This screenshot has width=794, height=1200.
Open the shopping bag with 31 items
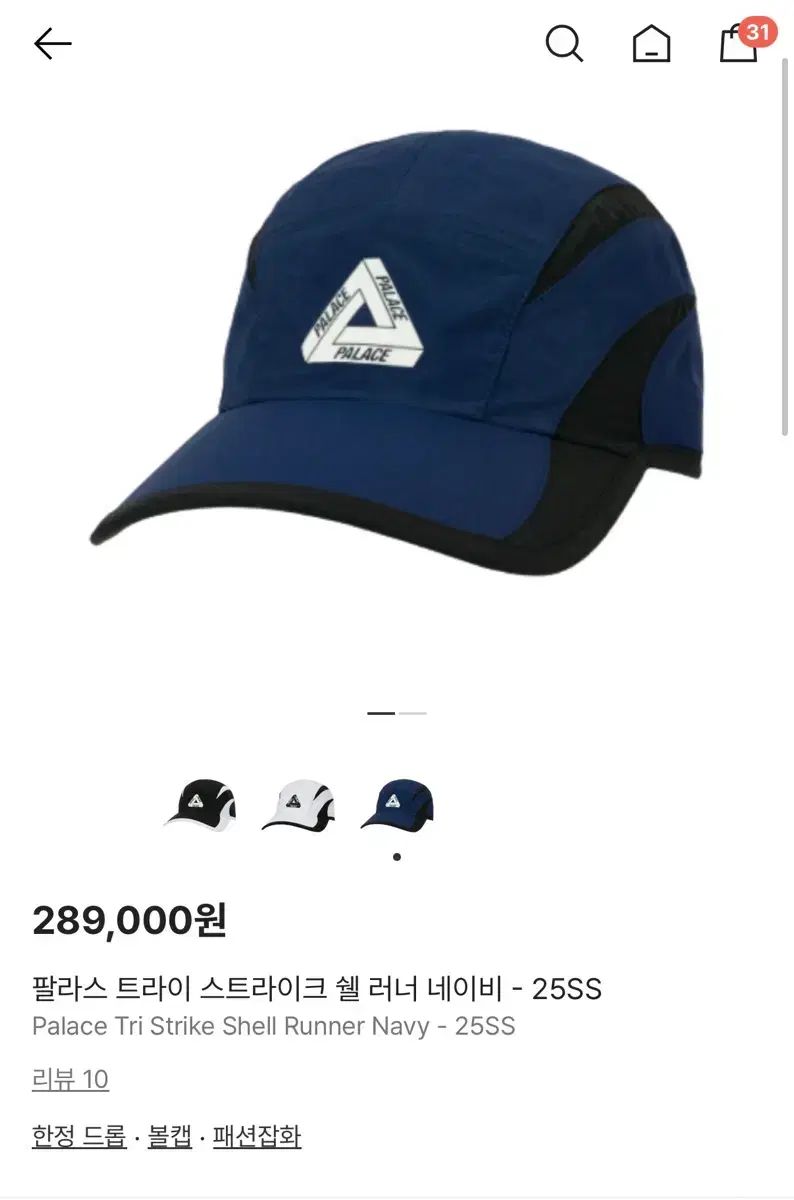point(739,44)
